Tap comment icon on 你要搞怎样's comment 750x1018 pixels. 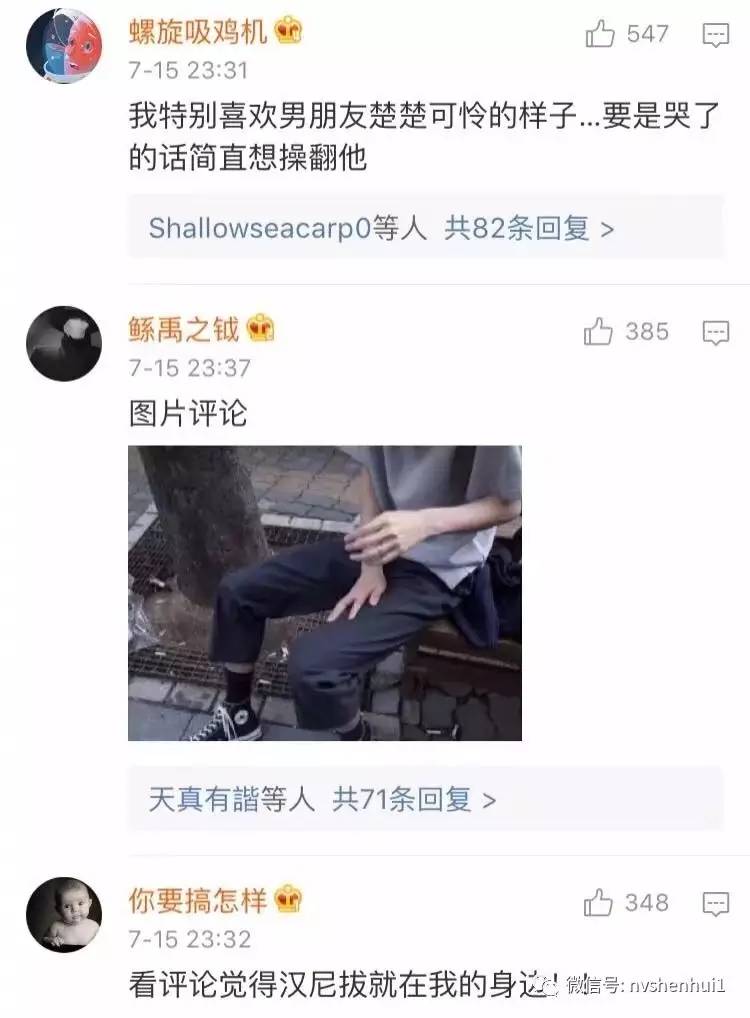pyautogui.click(x=715, y=905)
